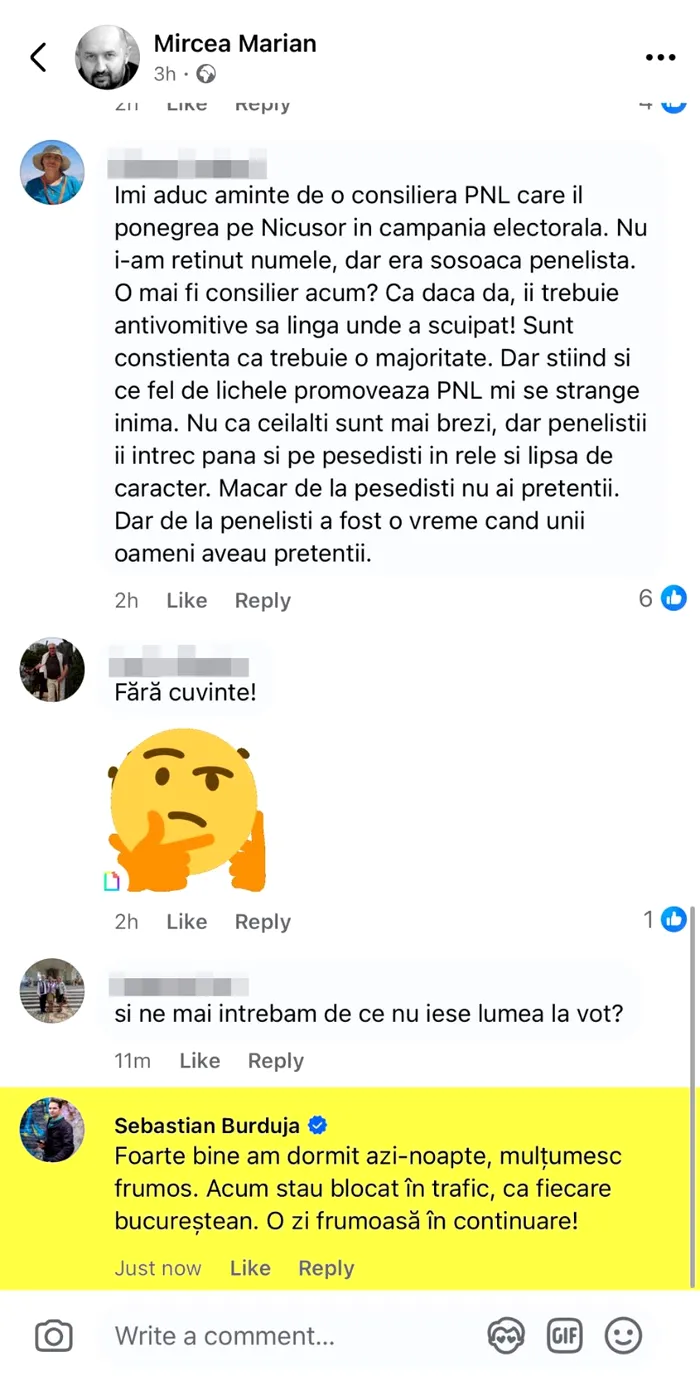Open Sebastian Burduja's profile
The image size is (700, 1400).
[207, 1125]
